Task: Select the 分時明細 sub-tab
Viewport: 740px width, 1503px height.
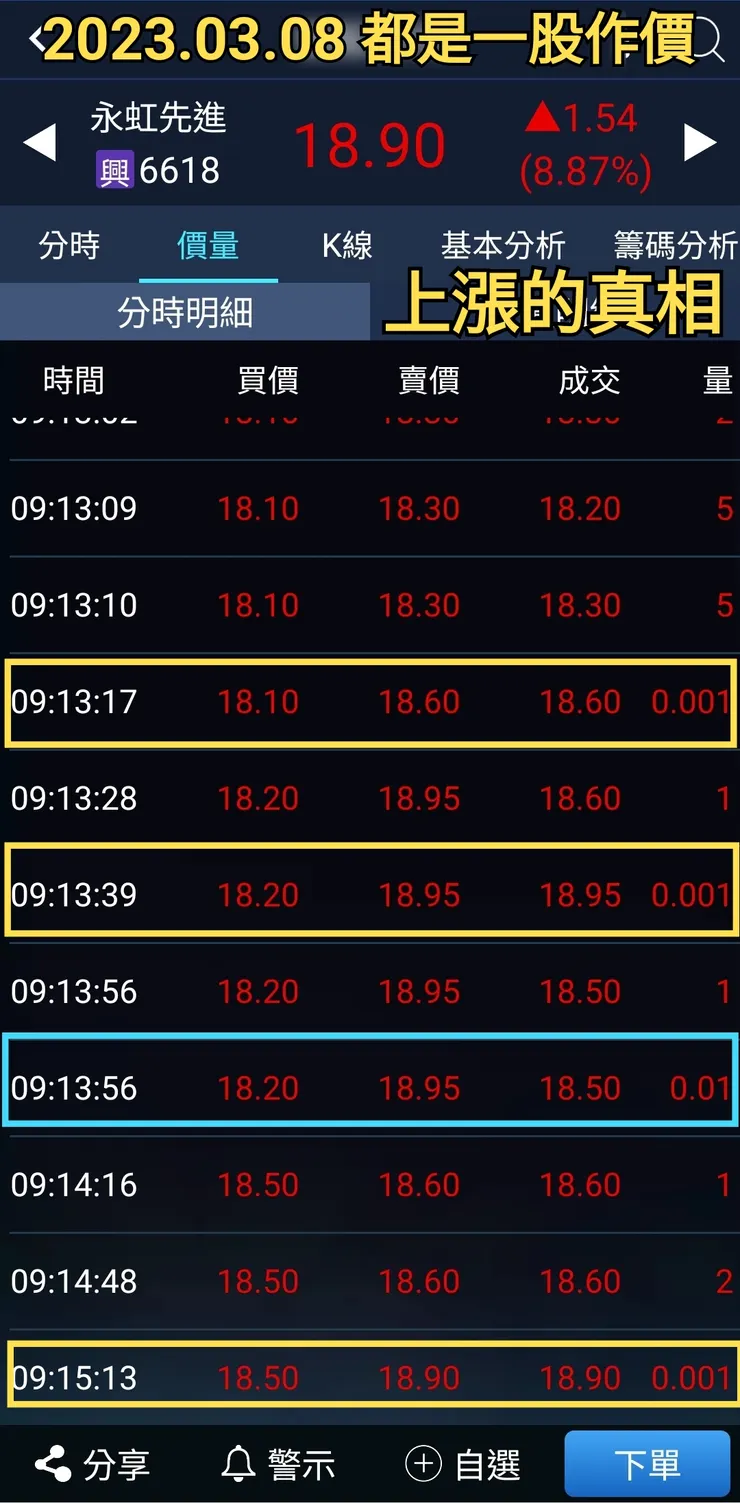Action: click(185, 313)
